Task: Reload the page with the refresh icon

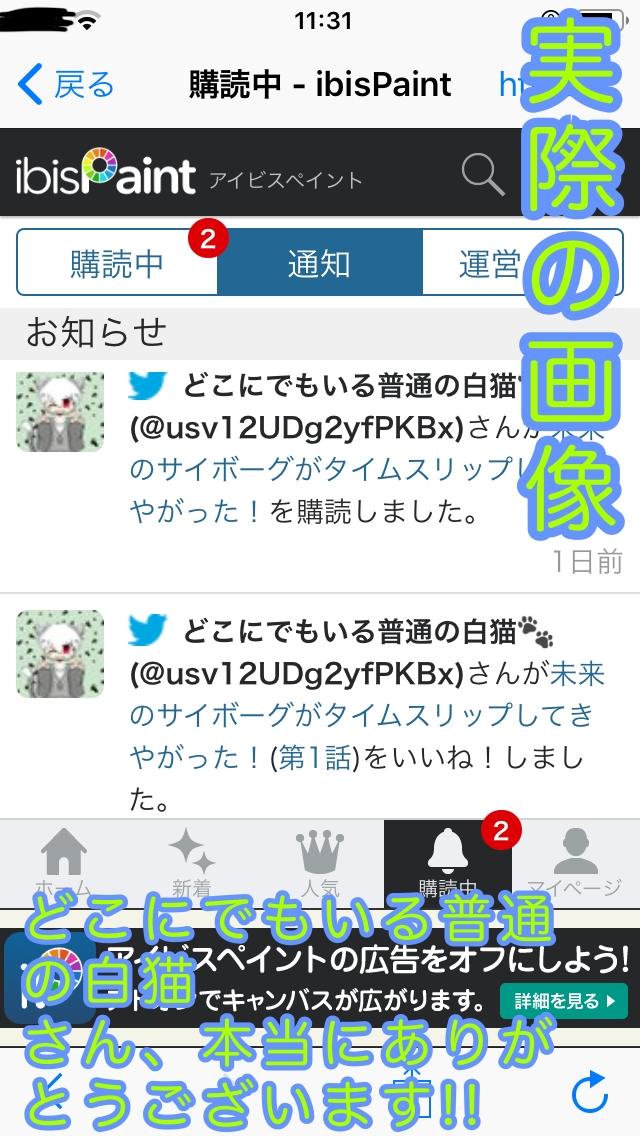Action: pos(591,1090)
